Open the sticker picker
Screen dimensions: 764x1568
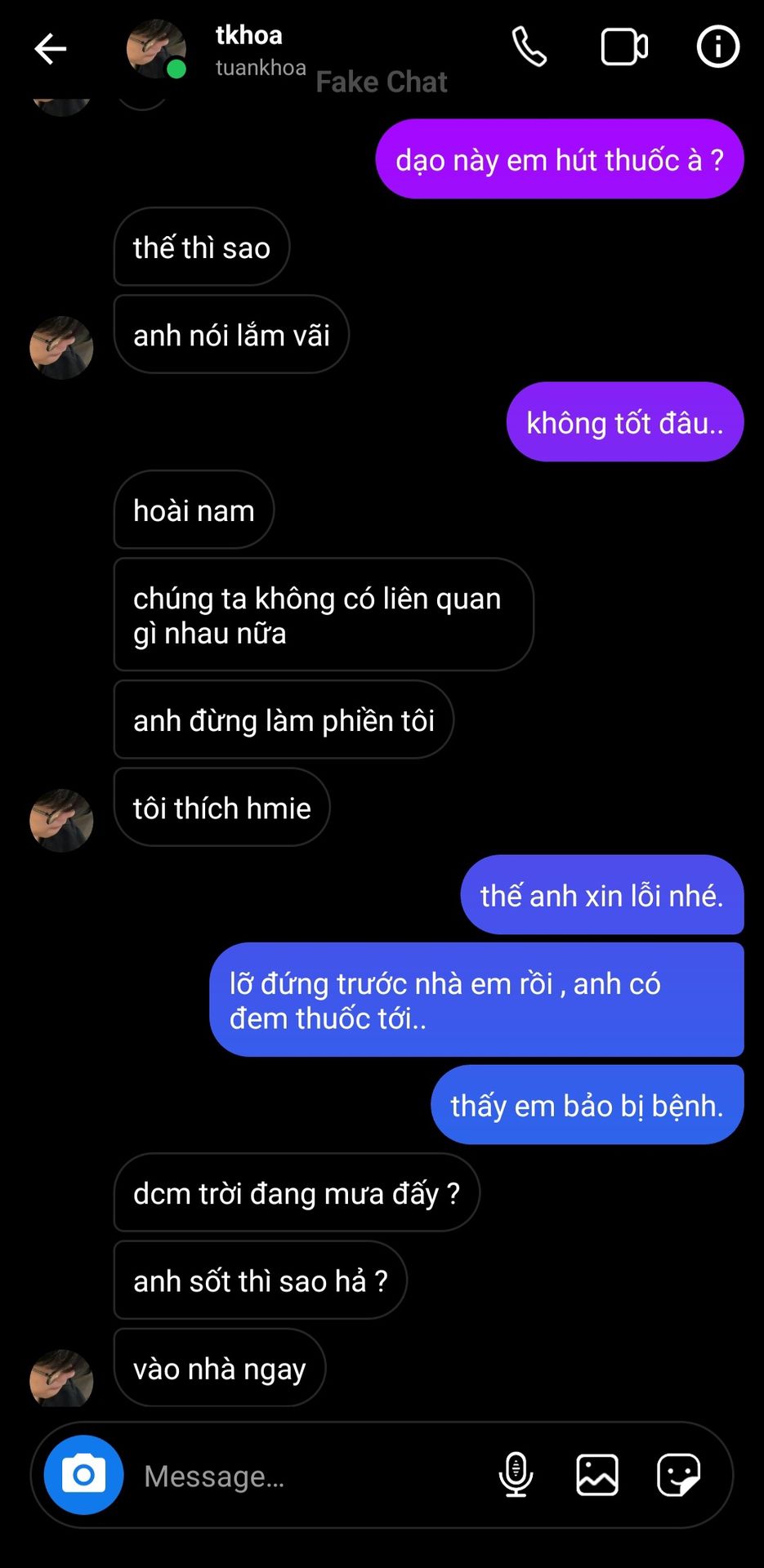[x=679, y=1475]
